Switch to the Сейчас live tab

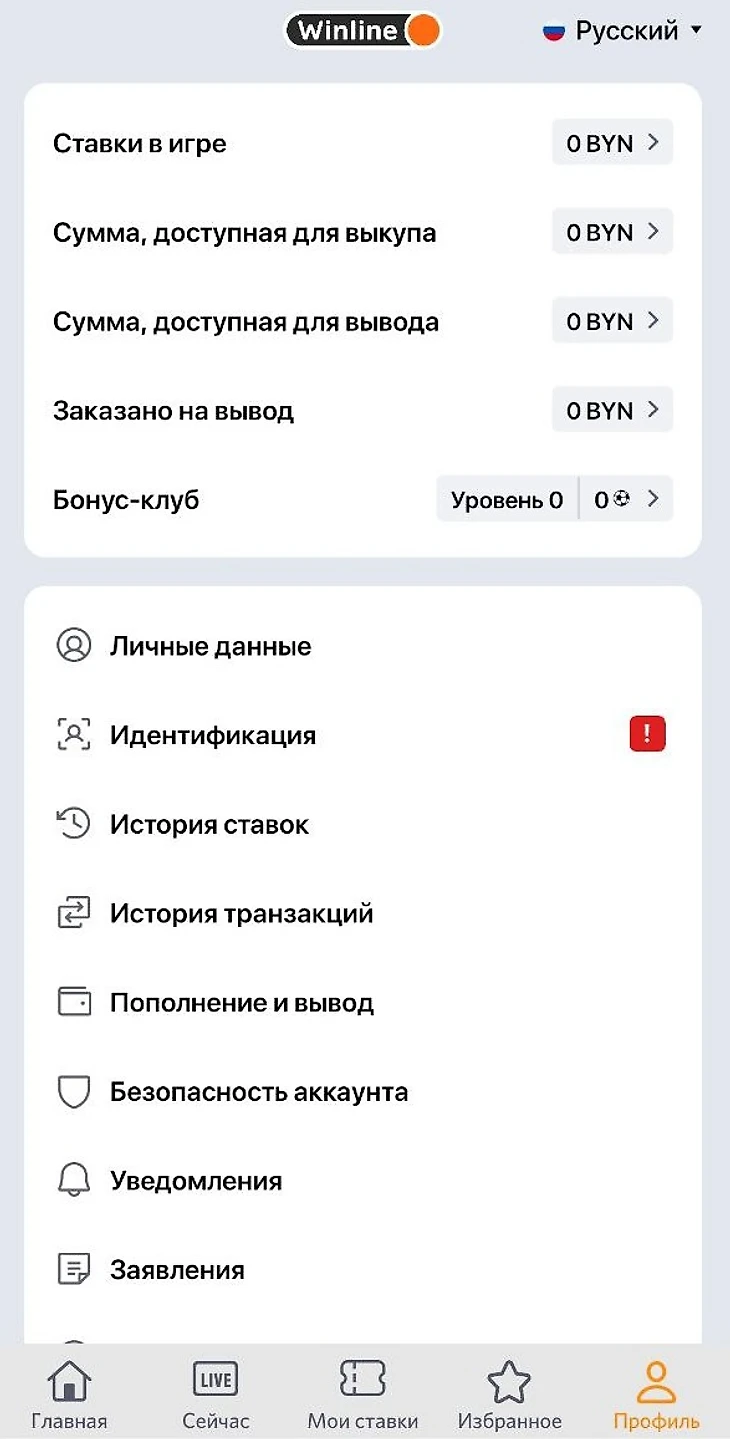[215, 1395]
